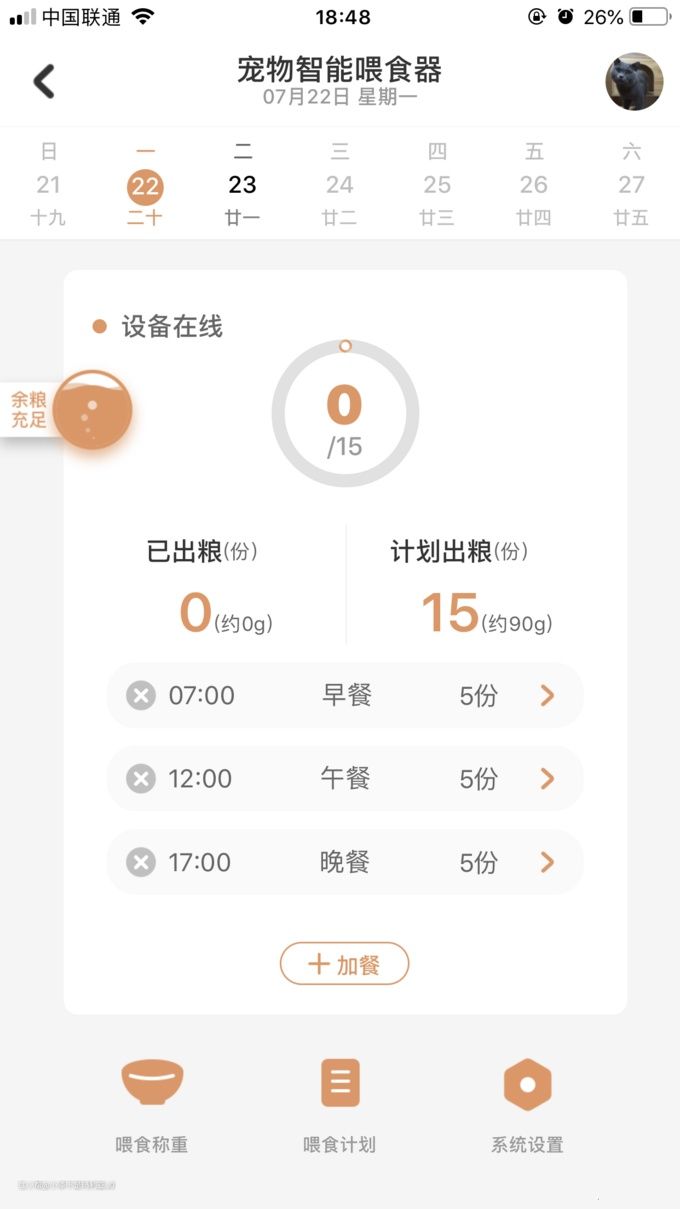Image resolution: width=680 pixels, height=1209 pixels.
Task: Cancel the 07:00 早餐 feeding
Action: click(141, 695)
